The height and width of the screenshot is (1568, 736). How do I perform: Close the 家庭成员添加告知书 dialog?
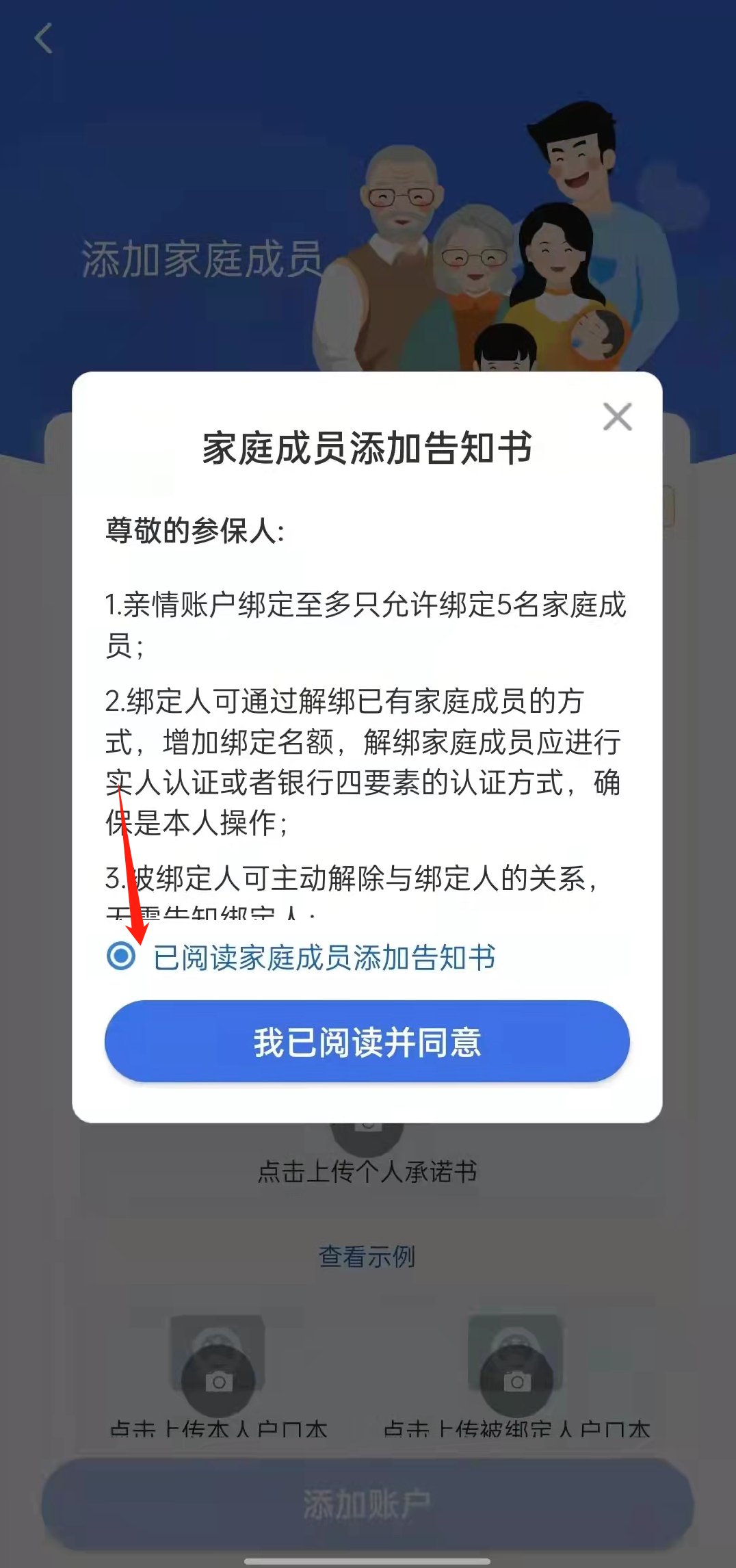617,417
